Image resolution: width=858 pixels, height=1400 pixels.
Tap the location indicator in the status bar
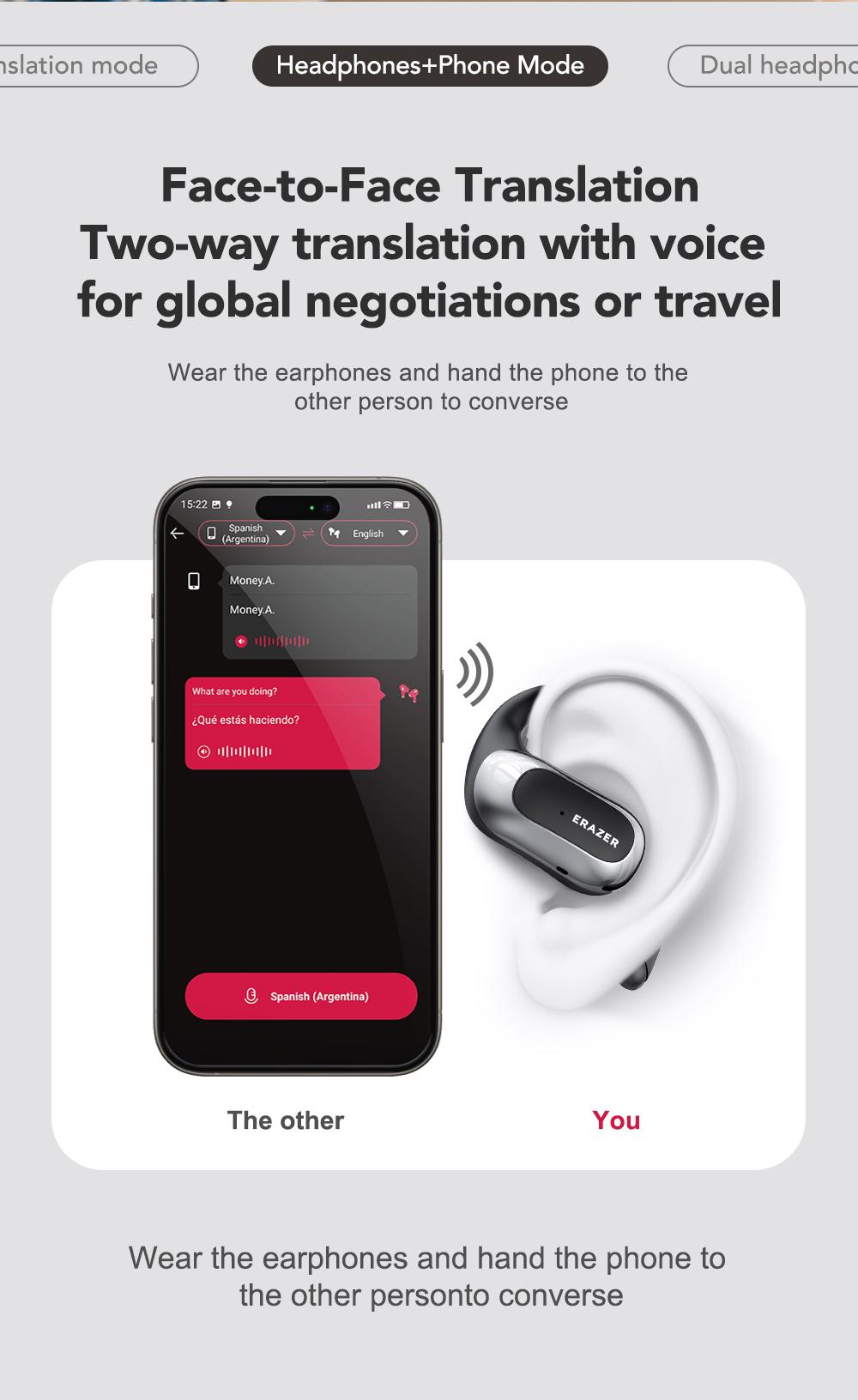[229, 504]
